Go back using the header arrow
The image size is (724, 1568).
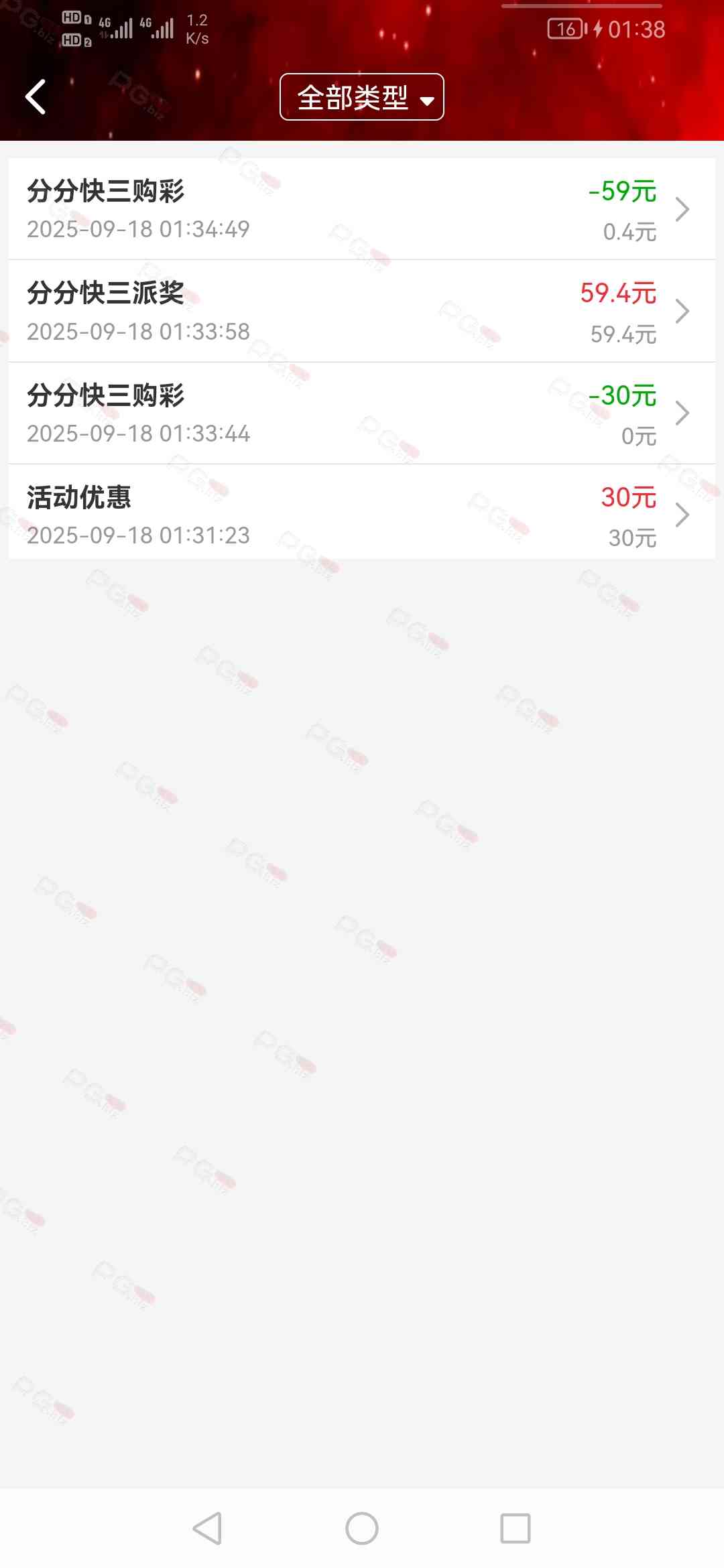(36, 97)
